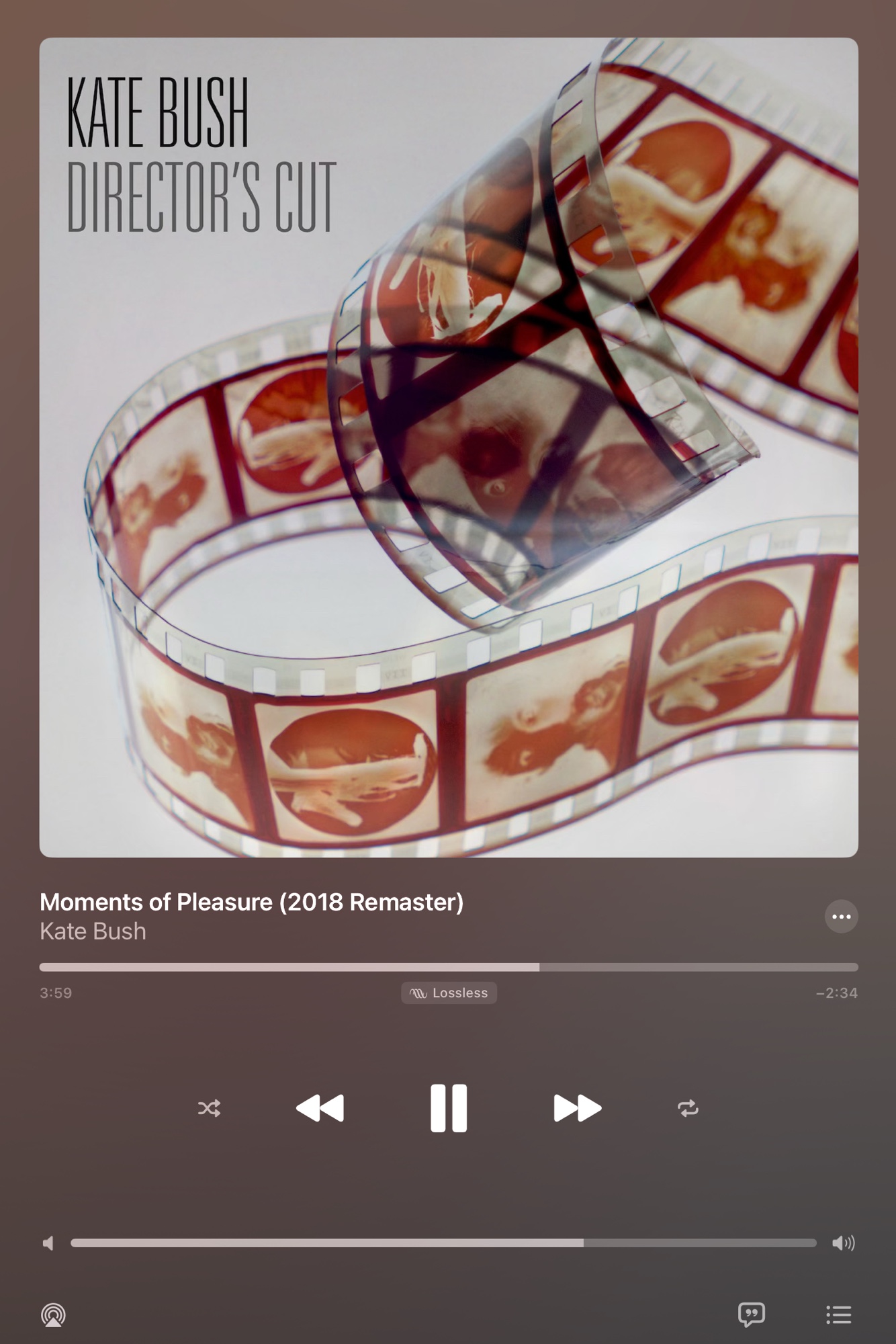Toggle shuffle mode
896x1344 pixels.
[209, 1108]
